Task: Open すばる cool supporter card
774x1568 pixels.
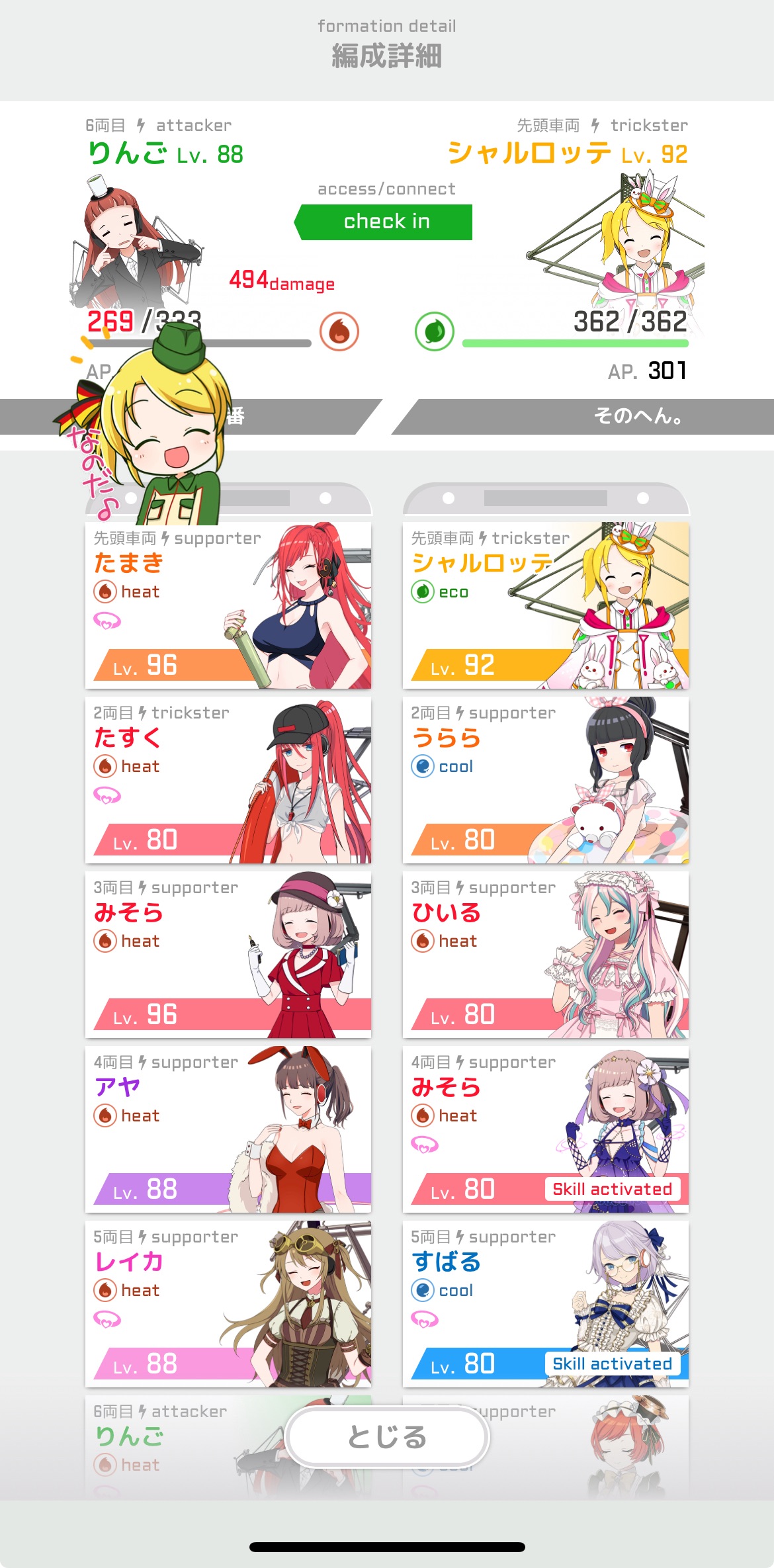Action: [x=546, y=1304]
